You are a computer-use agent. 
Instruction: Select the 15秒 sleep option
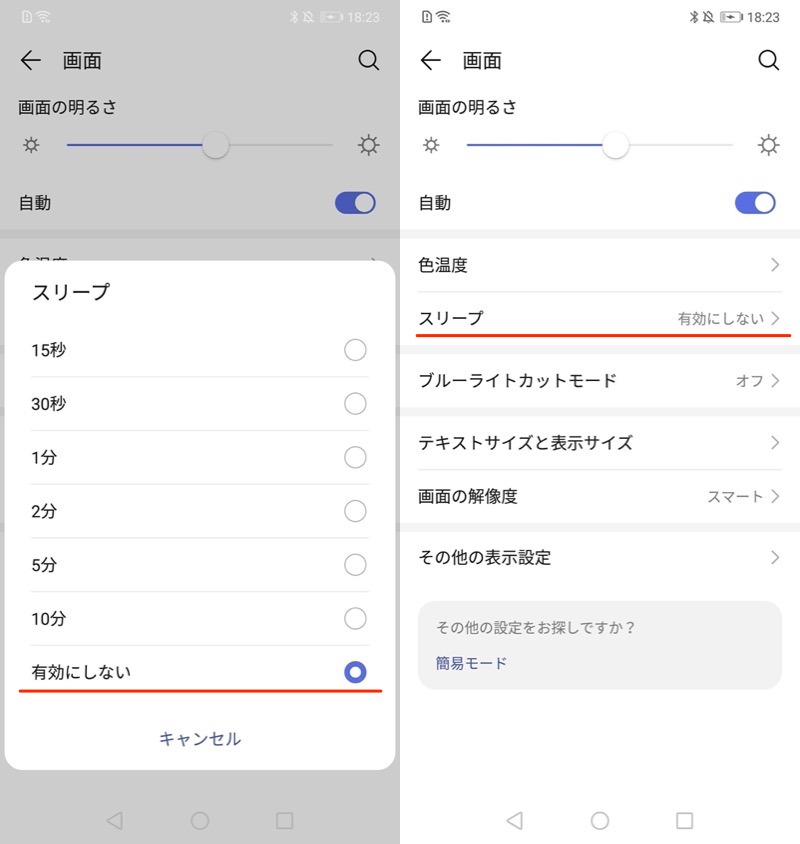tap(355, 350)
